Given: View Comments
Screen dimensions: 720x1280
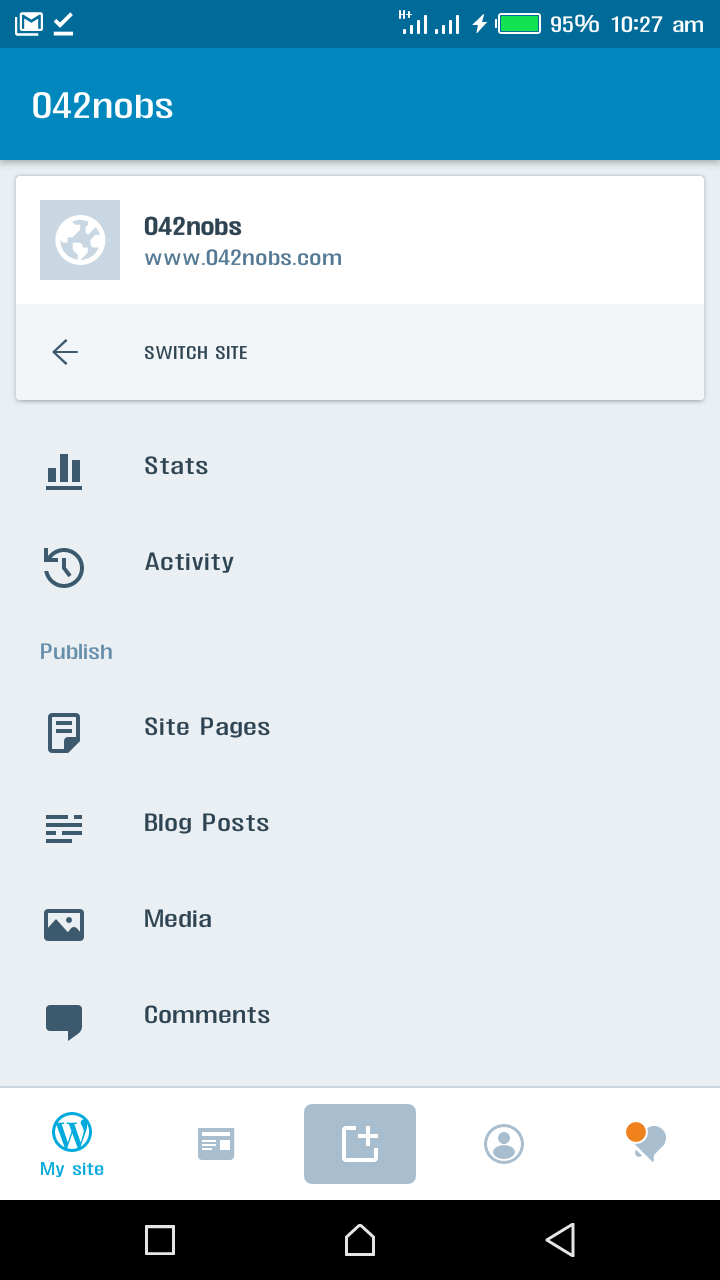Looking at the screenshot, I should 360,1015.
